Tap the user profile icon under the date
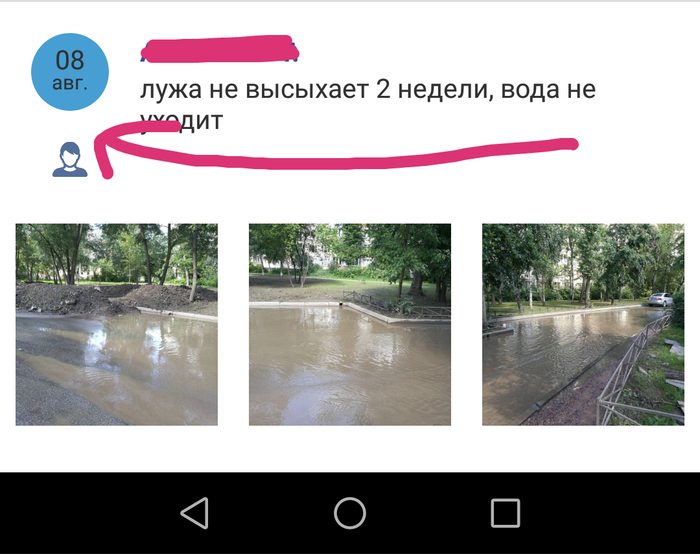This screenshot has height=554, width=700. tap(69, 160)
